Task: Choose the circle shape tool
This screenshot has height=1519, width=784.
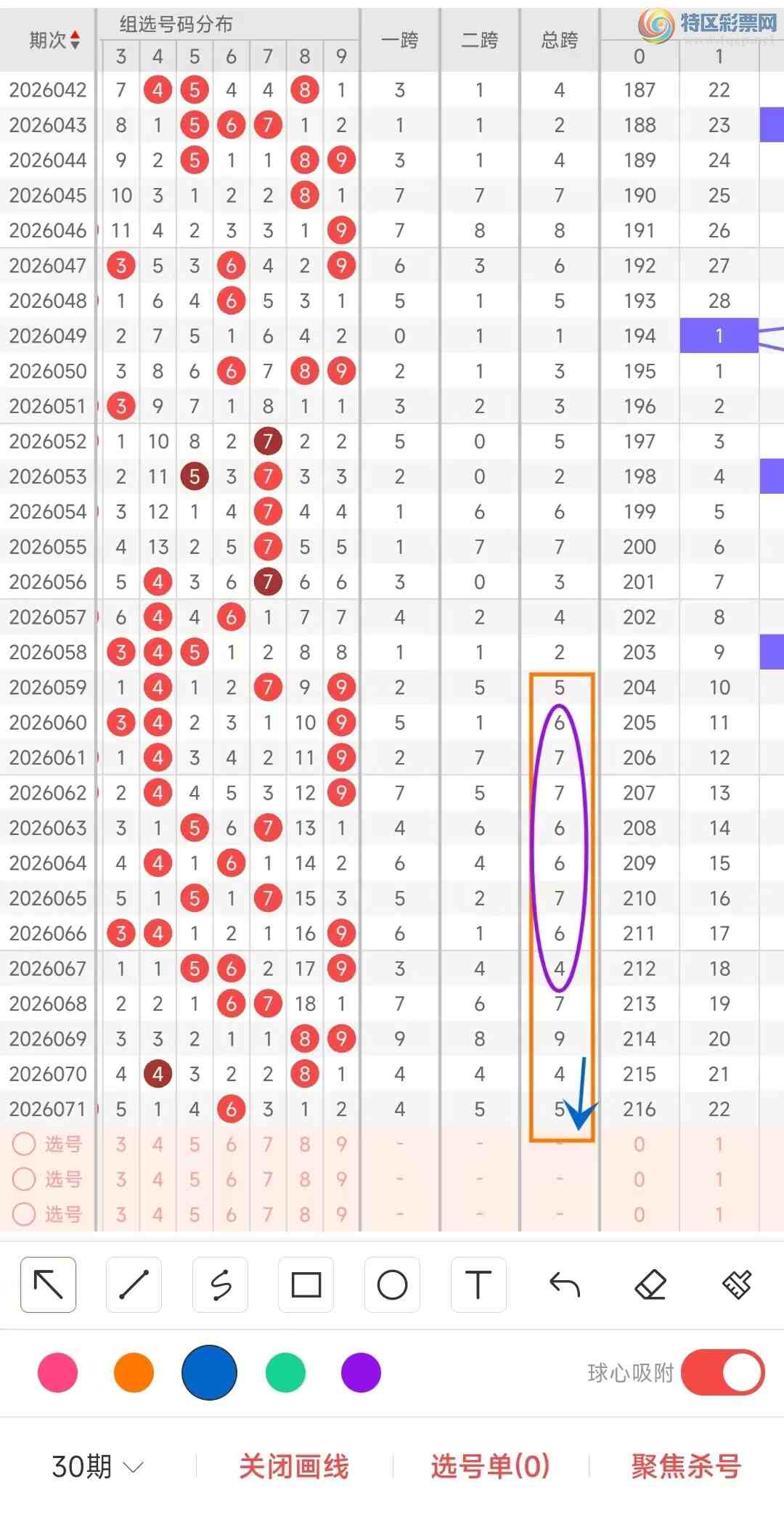Action: click(392, 1284)
